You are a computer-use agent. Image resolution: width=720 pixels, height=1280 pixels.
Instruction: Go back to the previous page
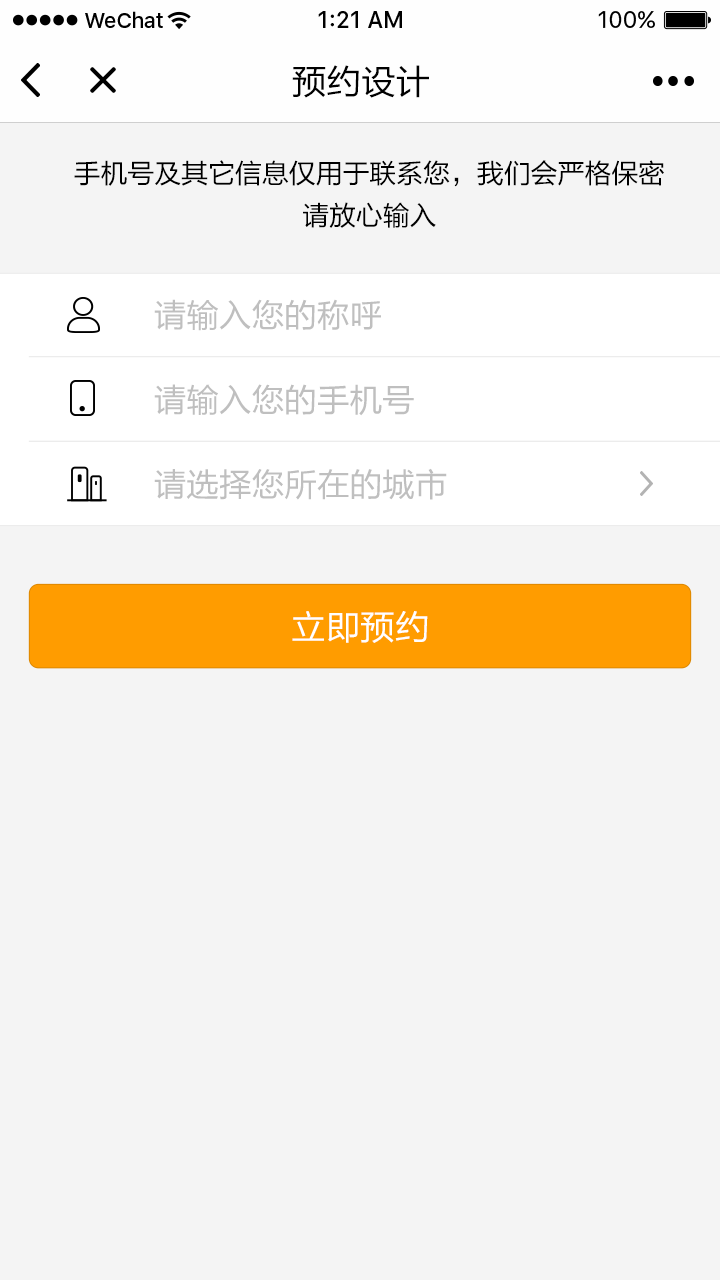coord(32,80)
